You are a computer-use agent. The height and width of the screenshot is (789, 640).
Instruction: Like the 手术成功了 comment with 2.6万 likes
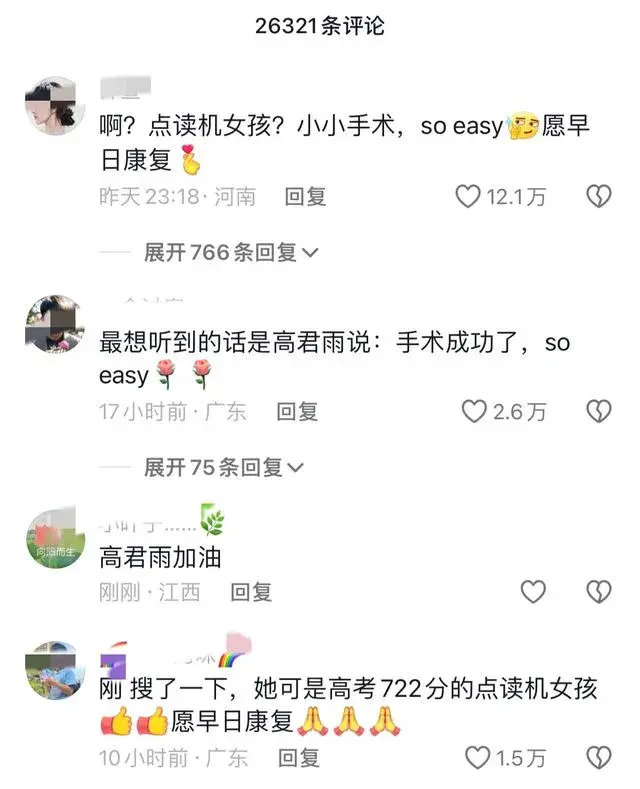tap(474, 410)
